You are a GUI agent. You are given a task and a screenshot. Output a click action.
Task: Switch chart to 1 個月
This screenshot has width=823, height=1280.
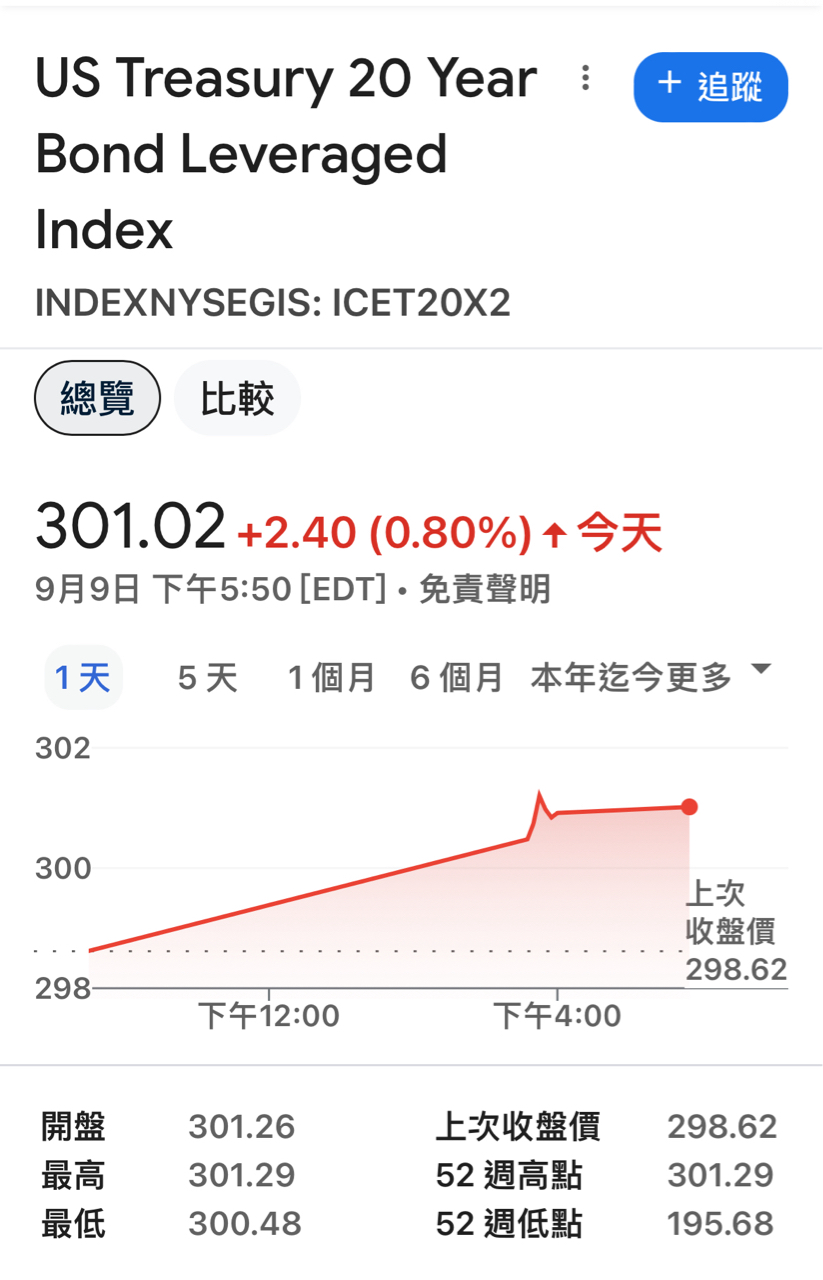coord(331,678)
